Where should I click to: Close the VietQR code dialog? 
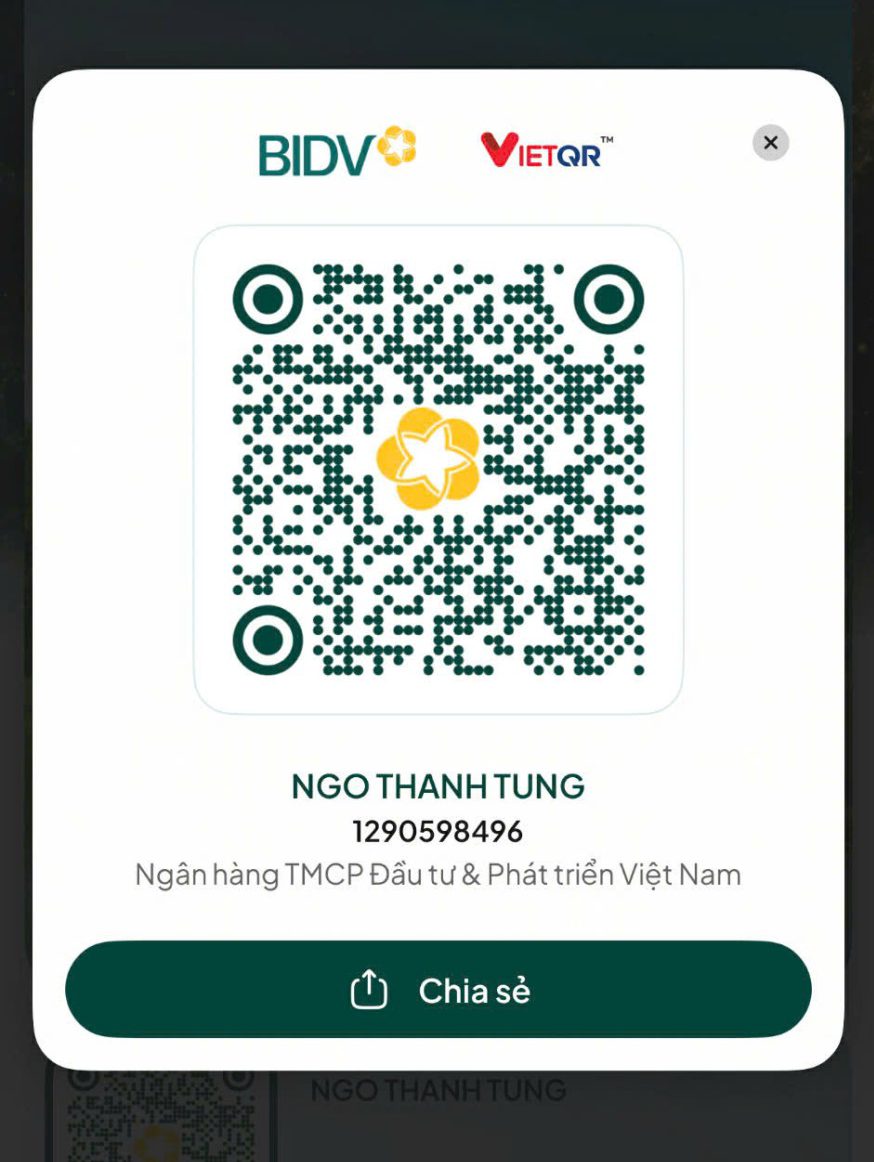(770, 143)
